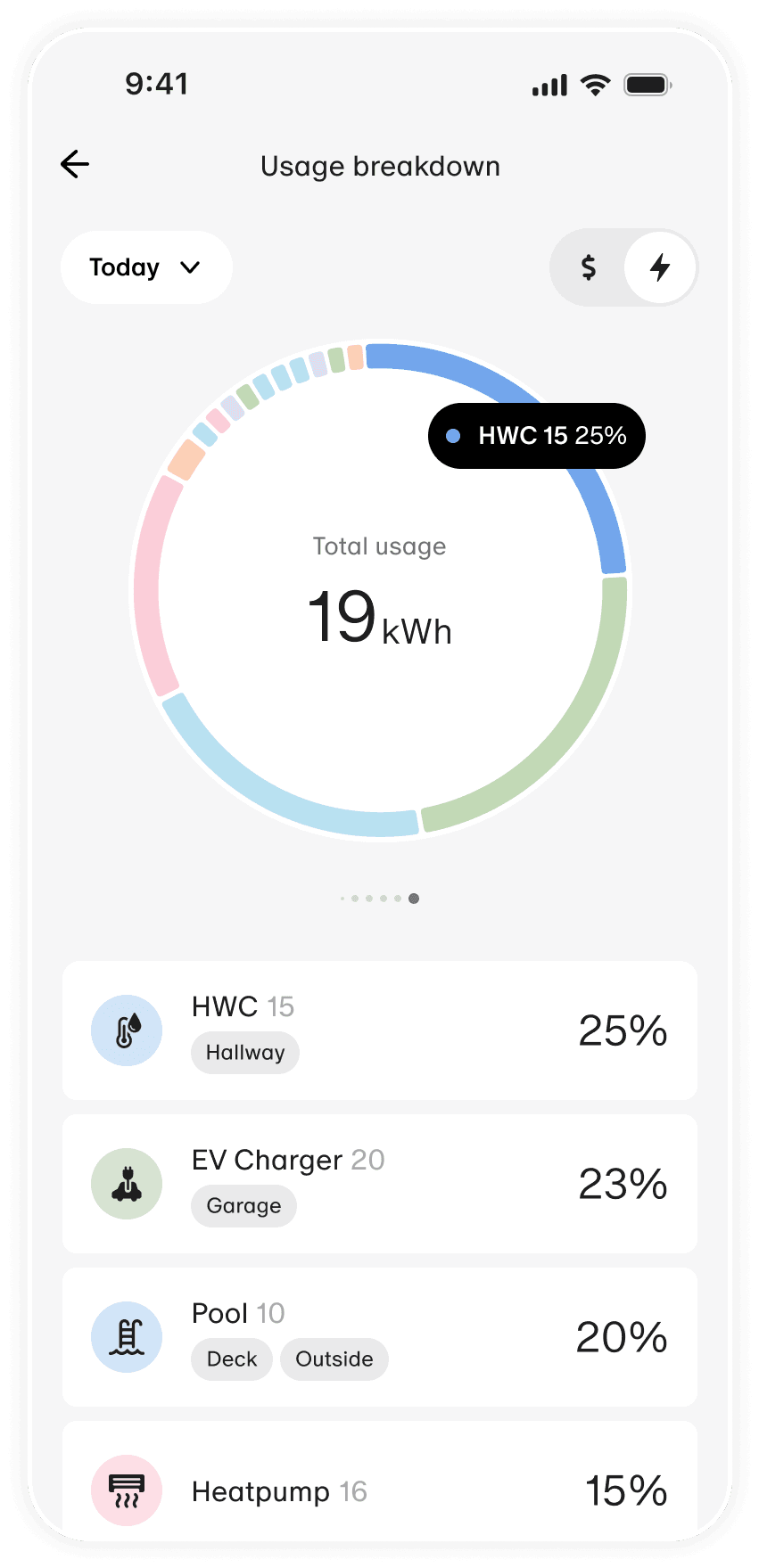Open the EV Charger 20 card
Viewport: 759px width, 1568px height.
tap(380, 1184)
